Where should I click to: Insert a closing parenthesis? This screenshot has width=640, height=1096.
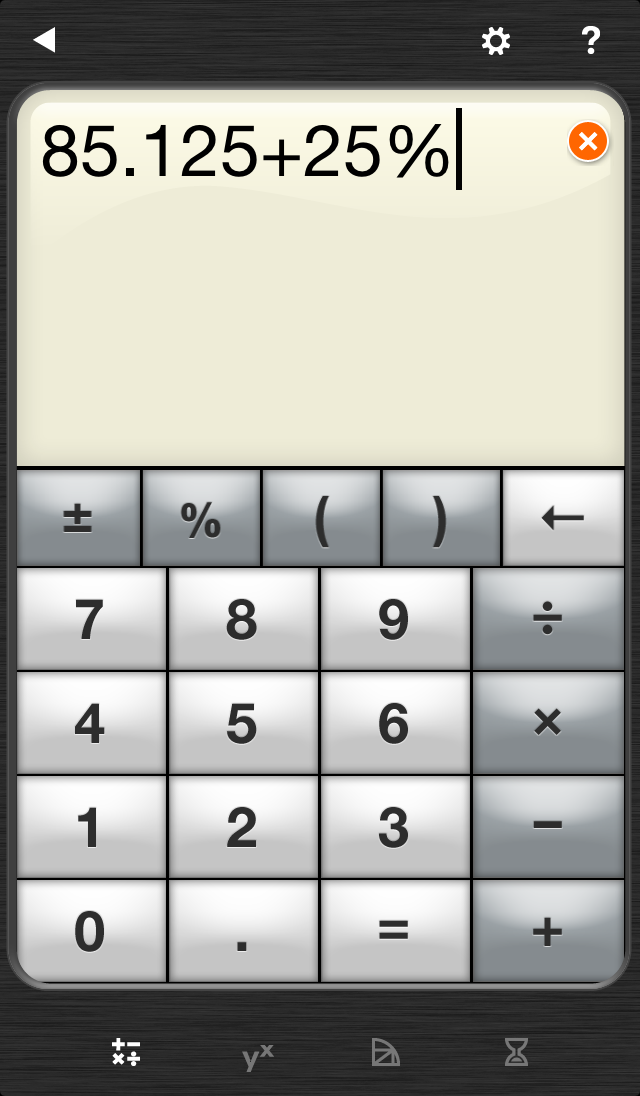point(440,519)
